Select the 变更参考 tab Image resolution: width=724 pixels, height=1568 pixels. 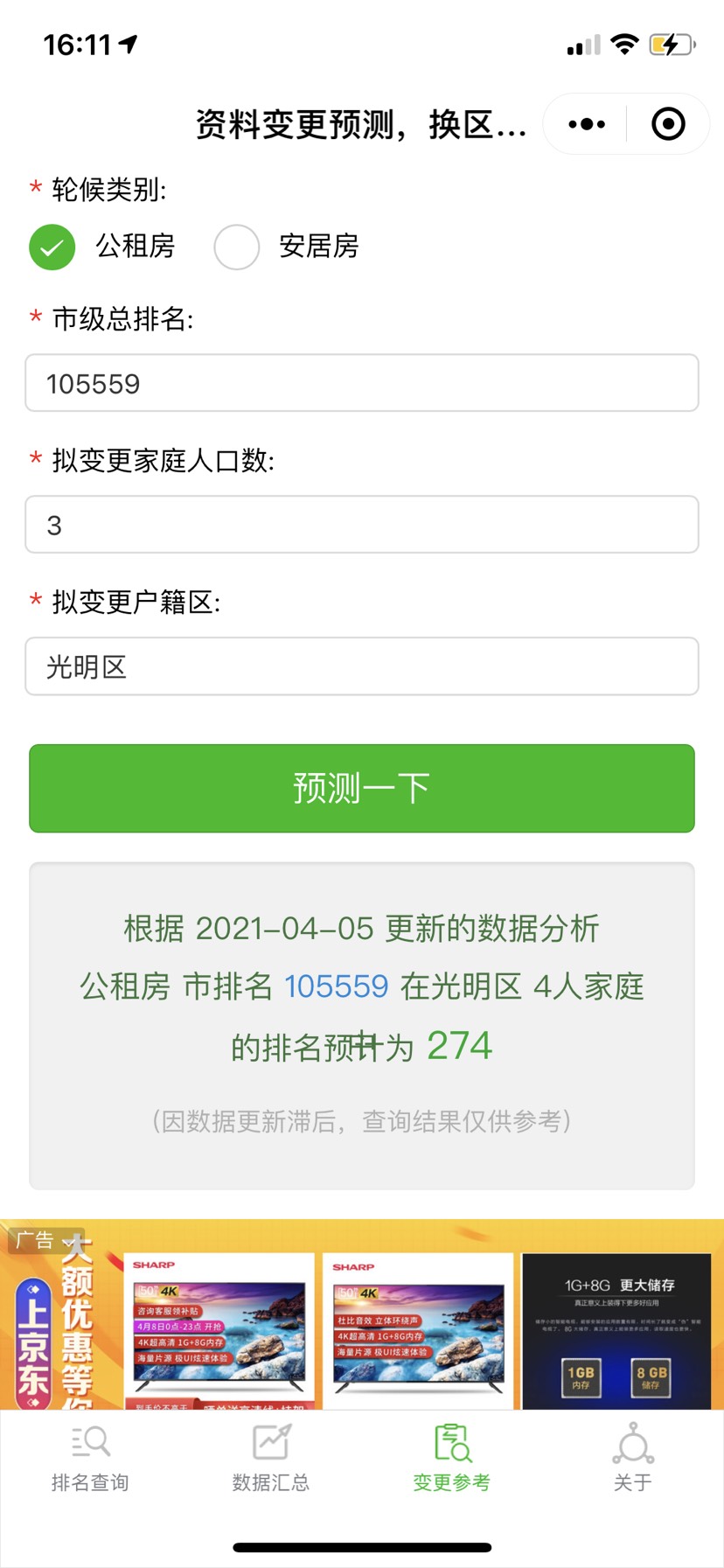tap(452, 1459)
